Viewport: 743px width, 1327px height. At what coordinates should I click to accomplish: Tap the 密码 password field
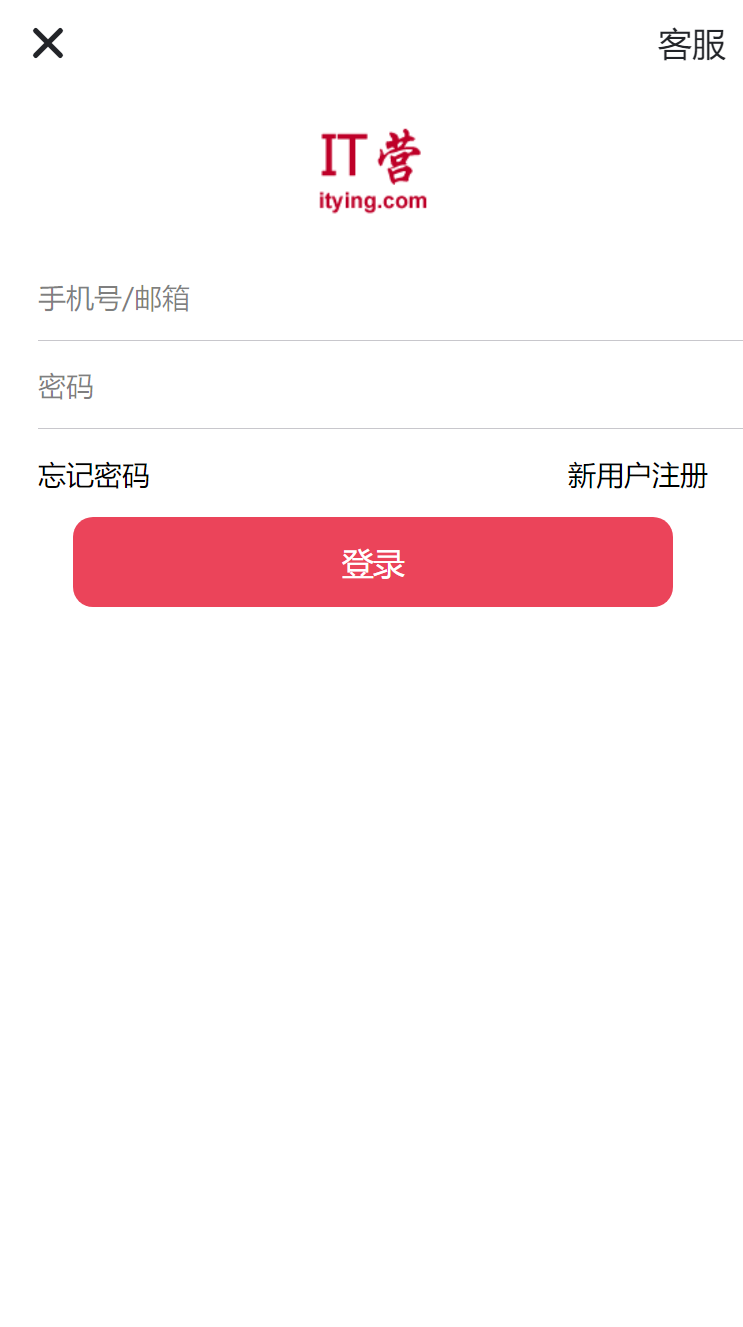[x=390, y=387]
